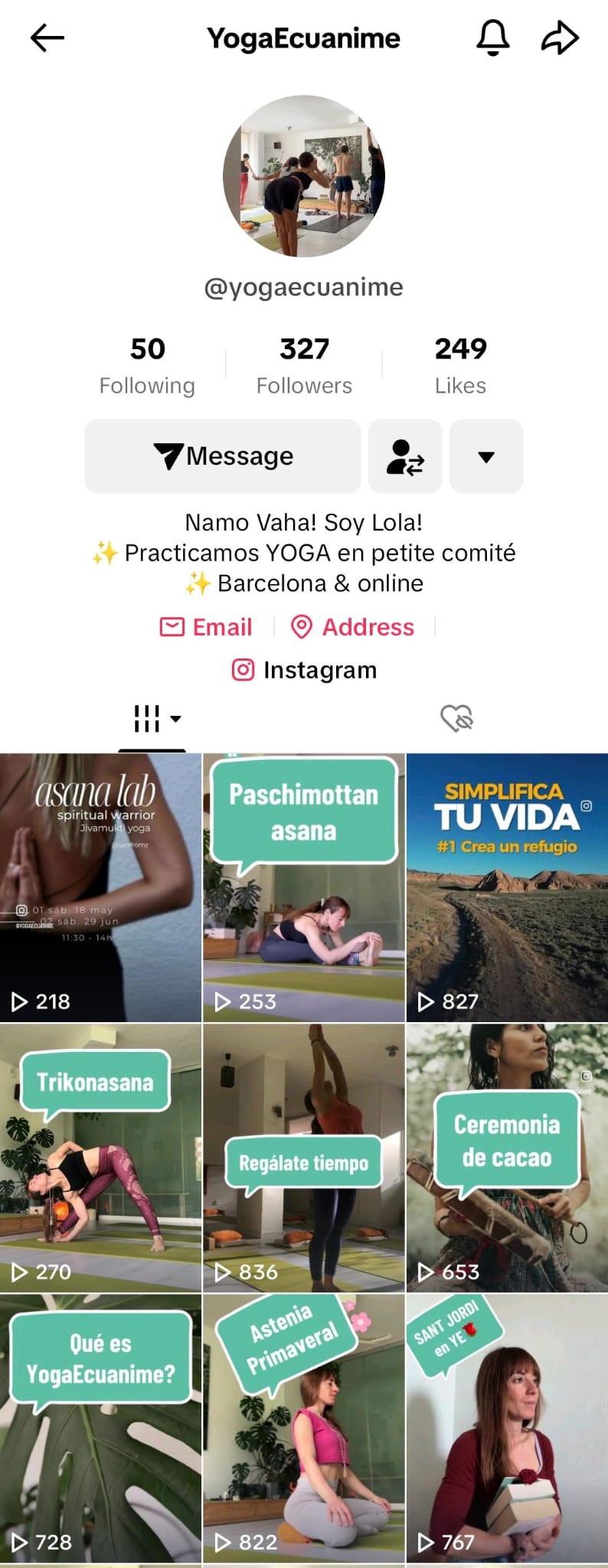
Task: Expand suggested accounts dropdown arrow
Action: click(486, 456)
